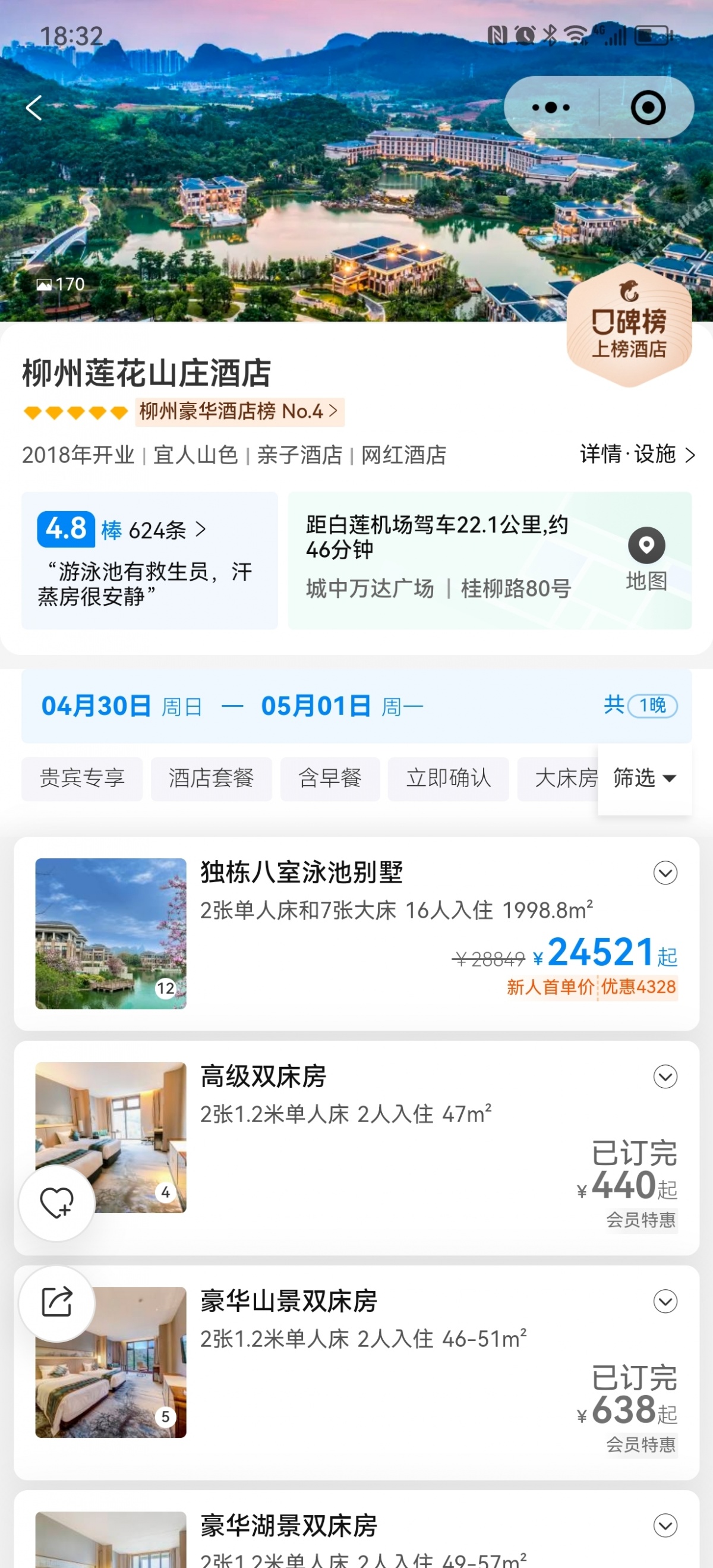Expand the 独栋八室泳池别墅 room options
This screenshot has height=1568, width=713.
tap(665, 872)
